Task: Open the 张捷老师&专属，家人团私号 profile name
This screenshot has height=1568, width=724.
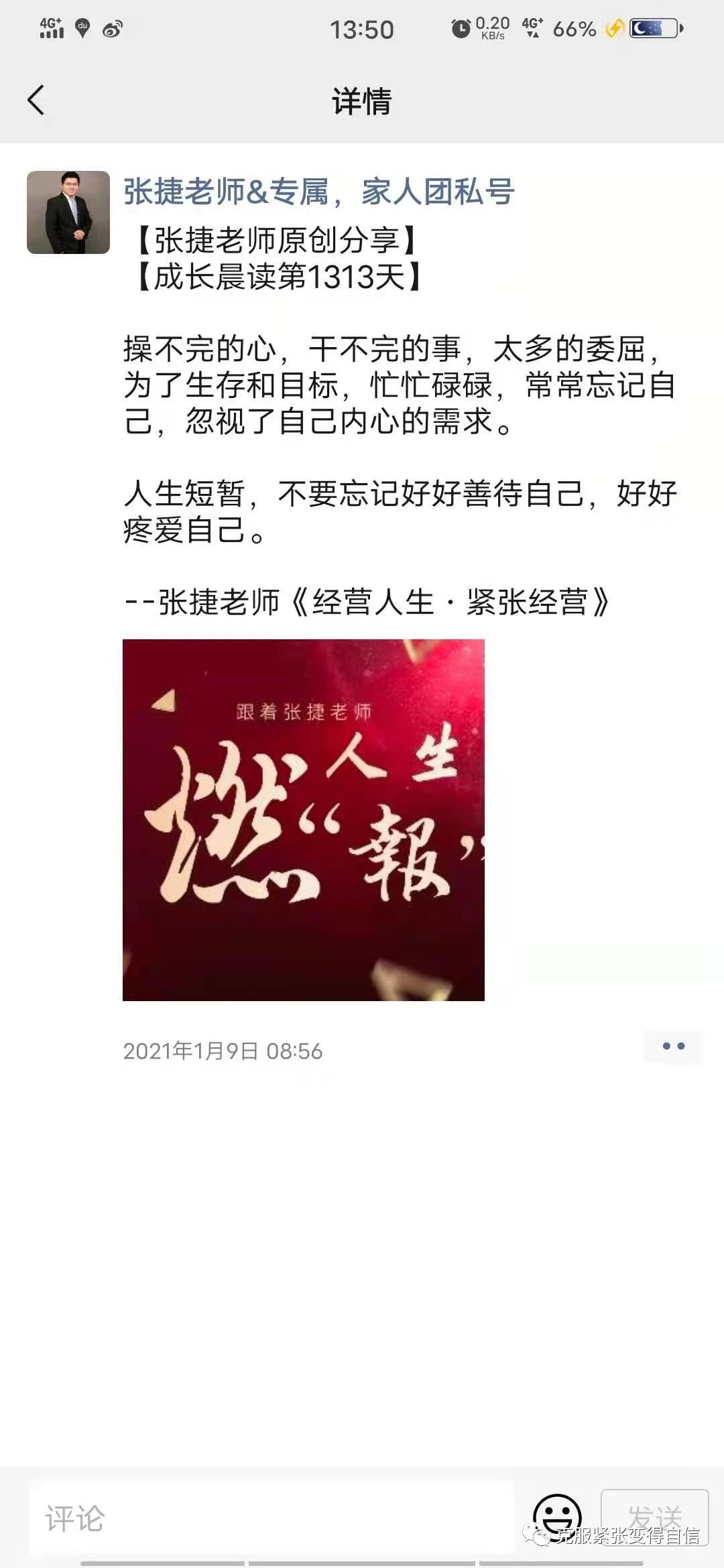Action: (x=318, y=192)
